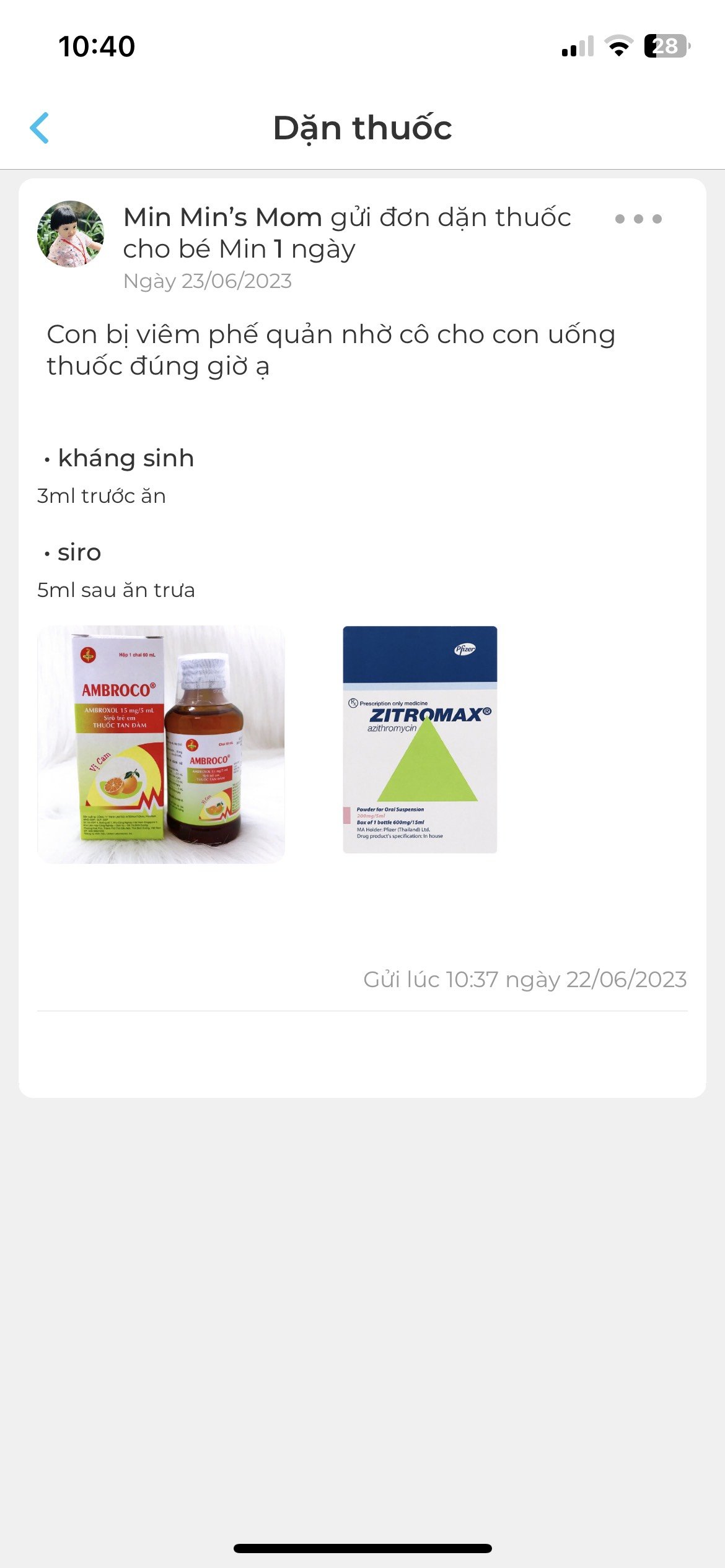The image size is (725, 1568).
Task: Open the three-dot options menu
Action: [x=638, y=219]
